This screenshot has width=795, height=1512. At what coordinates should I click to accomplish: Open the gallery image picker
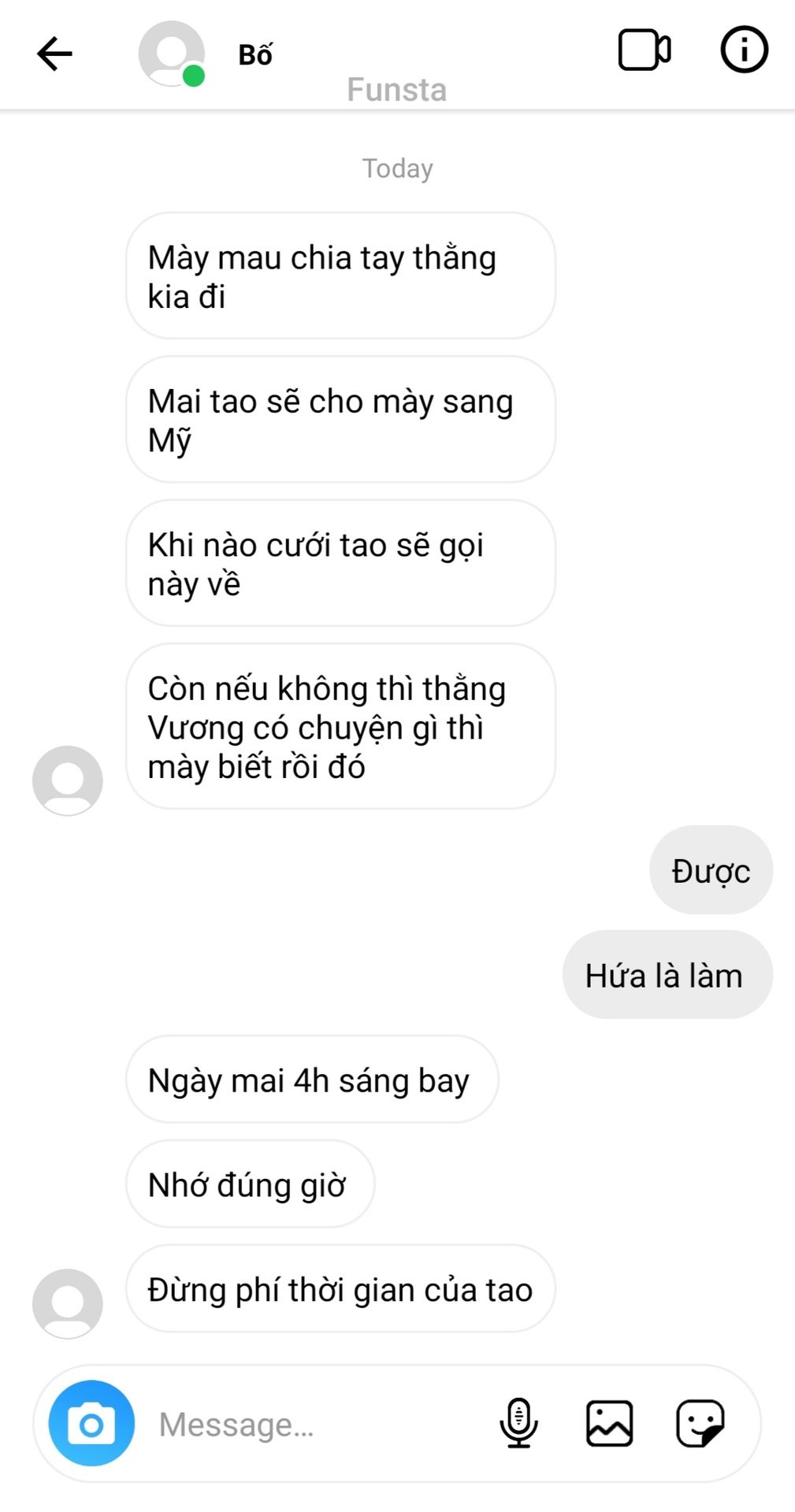(609, 1424)
